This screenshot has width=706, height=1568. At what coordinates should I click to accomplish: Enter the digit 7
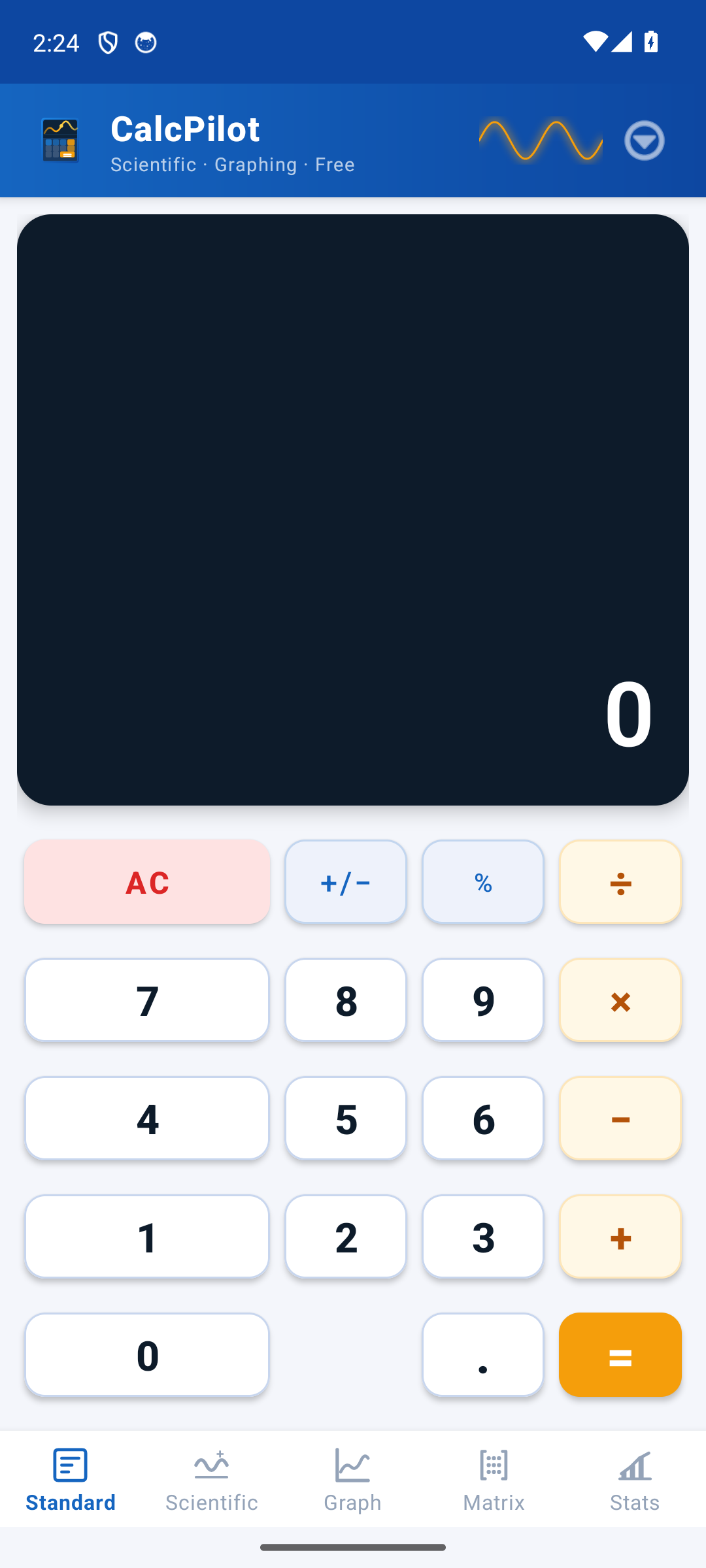click(x=147, y=1000)
